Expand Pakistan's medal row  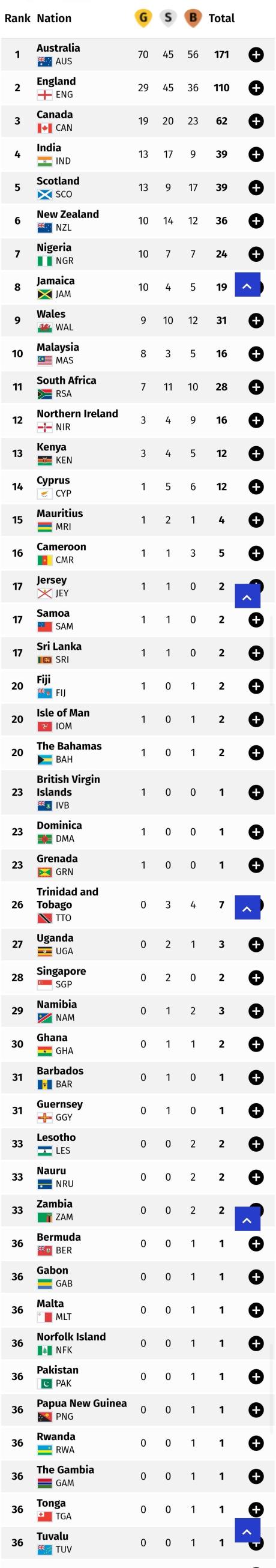(x=256, y=1377)
